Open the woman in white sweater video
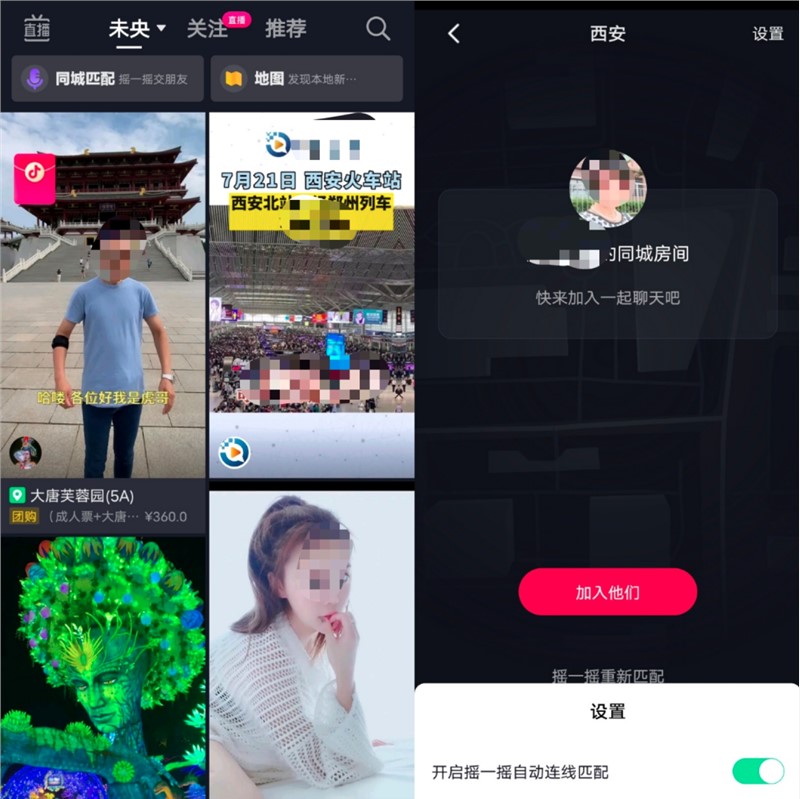800x799 pixels. 311,645
